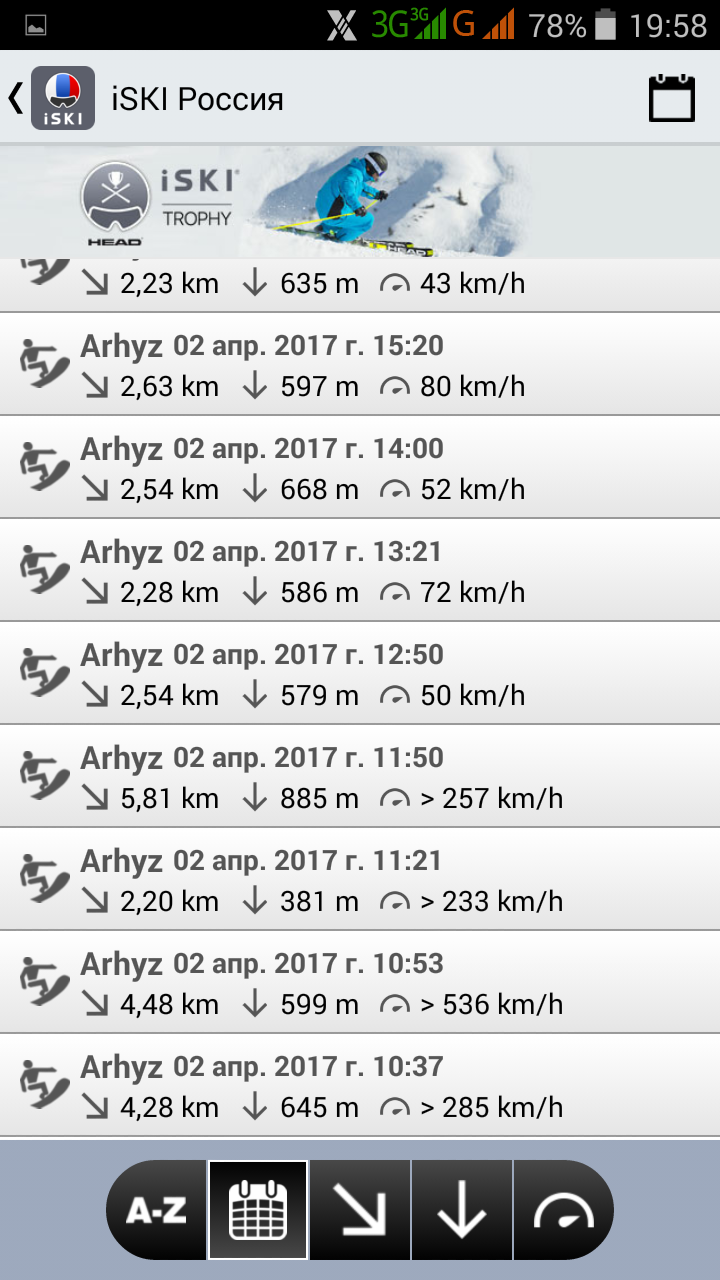
Task: Open the Arhyz run at 10:53
Action: (360, 983)
